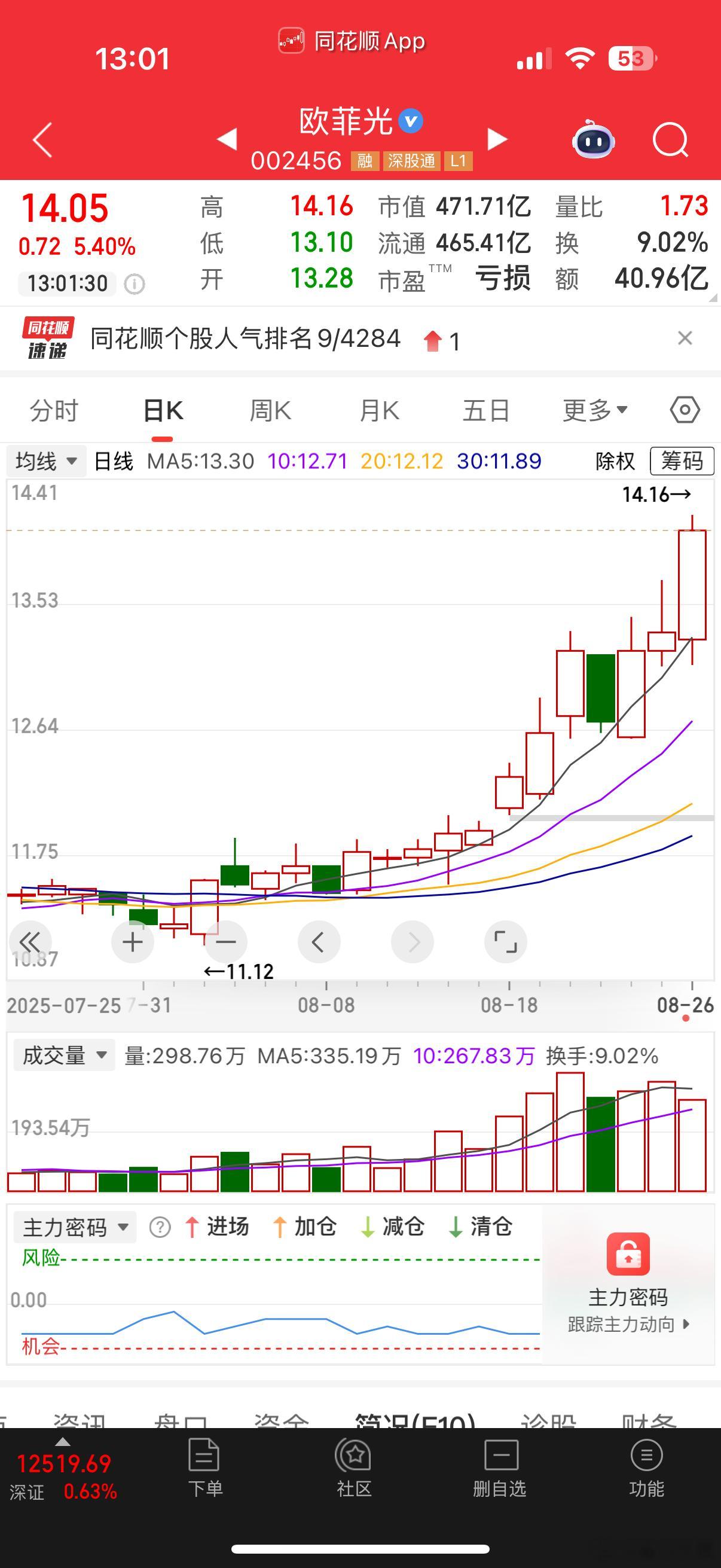Screen dimensions: 721x1568
Task: Enter fullscreen chart mode
Action: coord(505,942)
